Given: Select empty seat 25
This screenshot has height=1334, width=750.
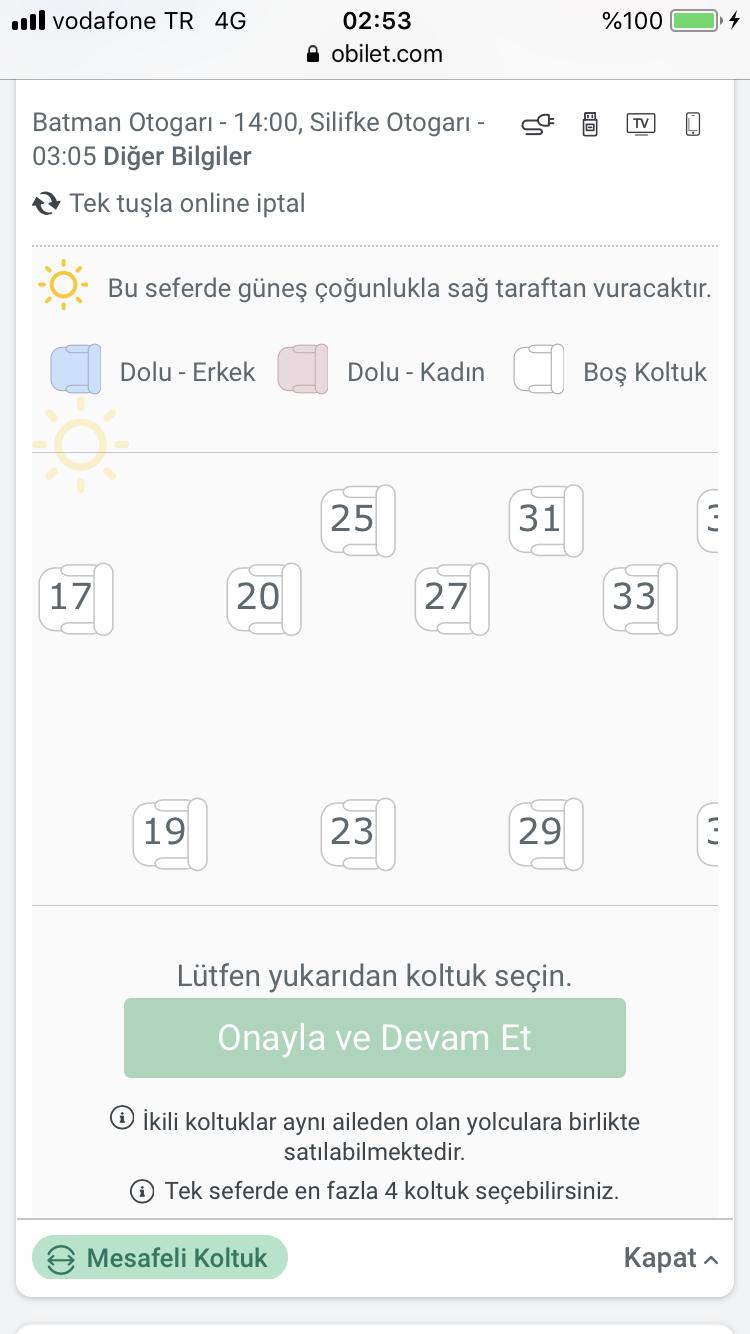Looking at the screenshot, I should click(x=358, y=520).
